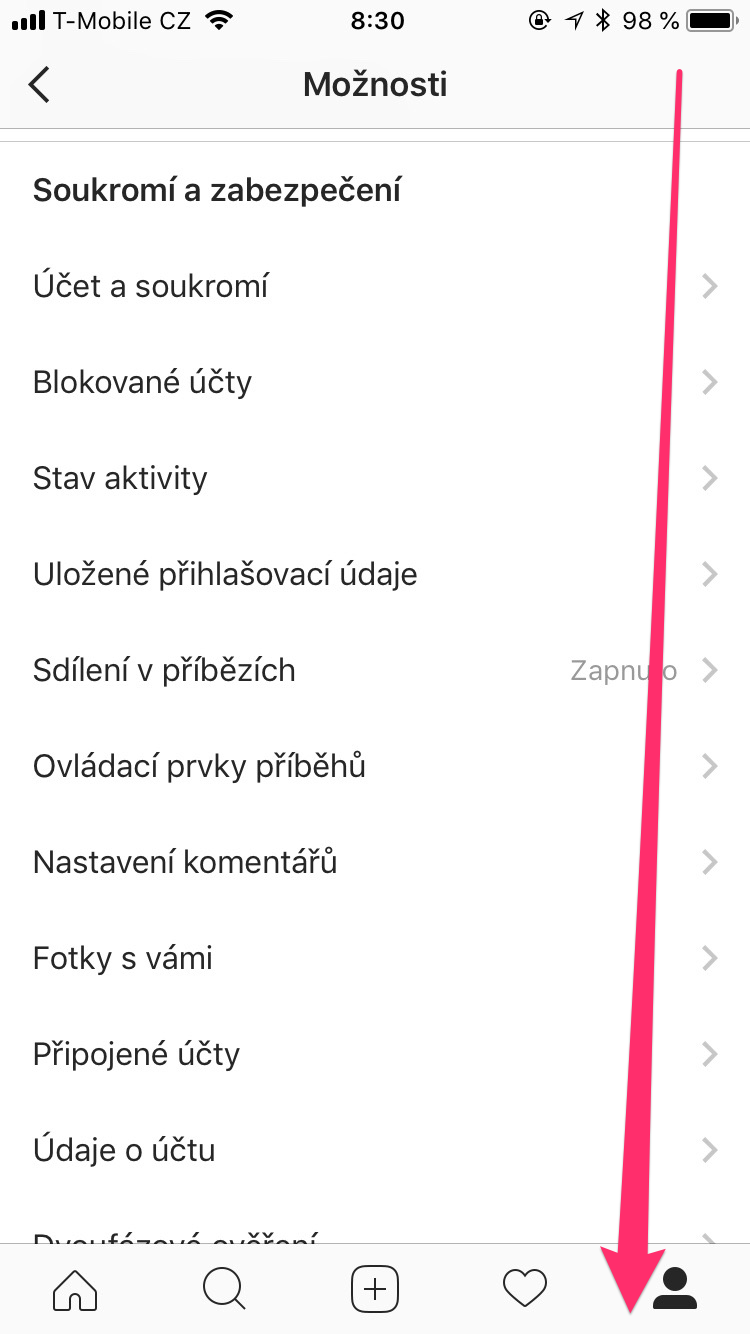Switch to the Home feed tab
This screenshot has height=1334, width=750.
click(x=75, y=1288)
